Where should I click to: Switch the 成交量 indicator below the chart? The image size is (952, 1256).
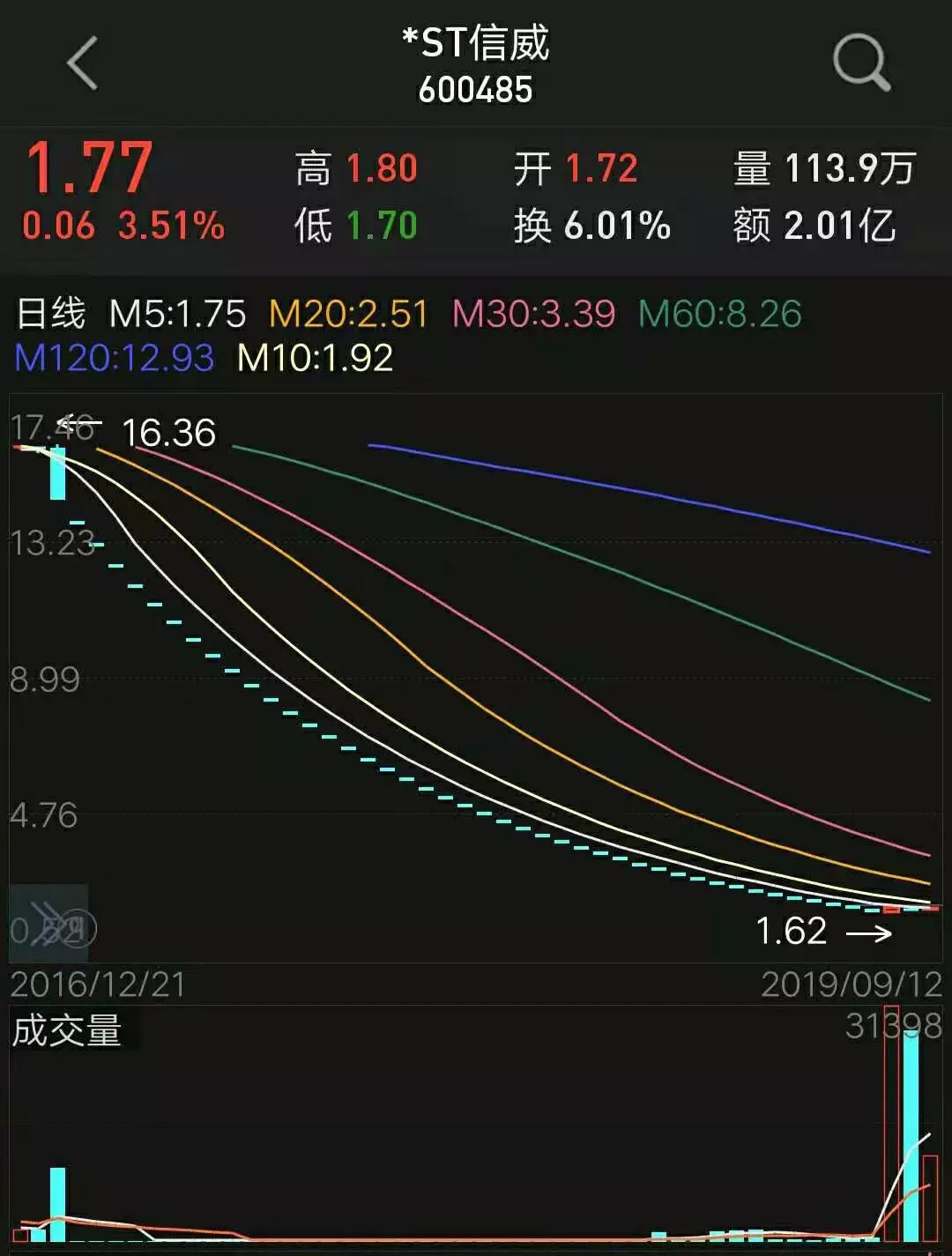pos(67,1030)
